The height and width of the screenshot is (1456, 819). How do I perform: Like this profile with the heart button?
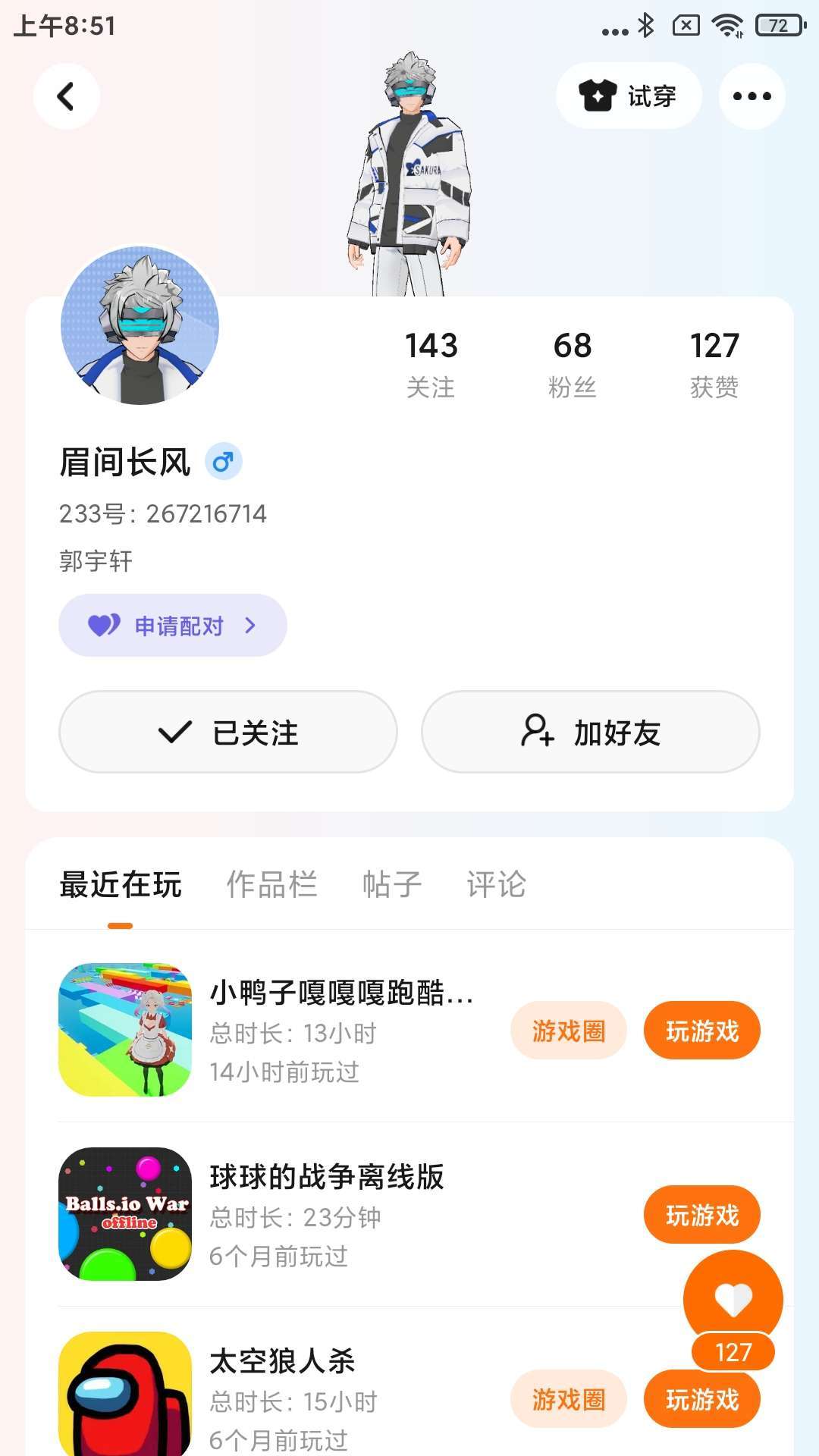[733, 1299]
